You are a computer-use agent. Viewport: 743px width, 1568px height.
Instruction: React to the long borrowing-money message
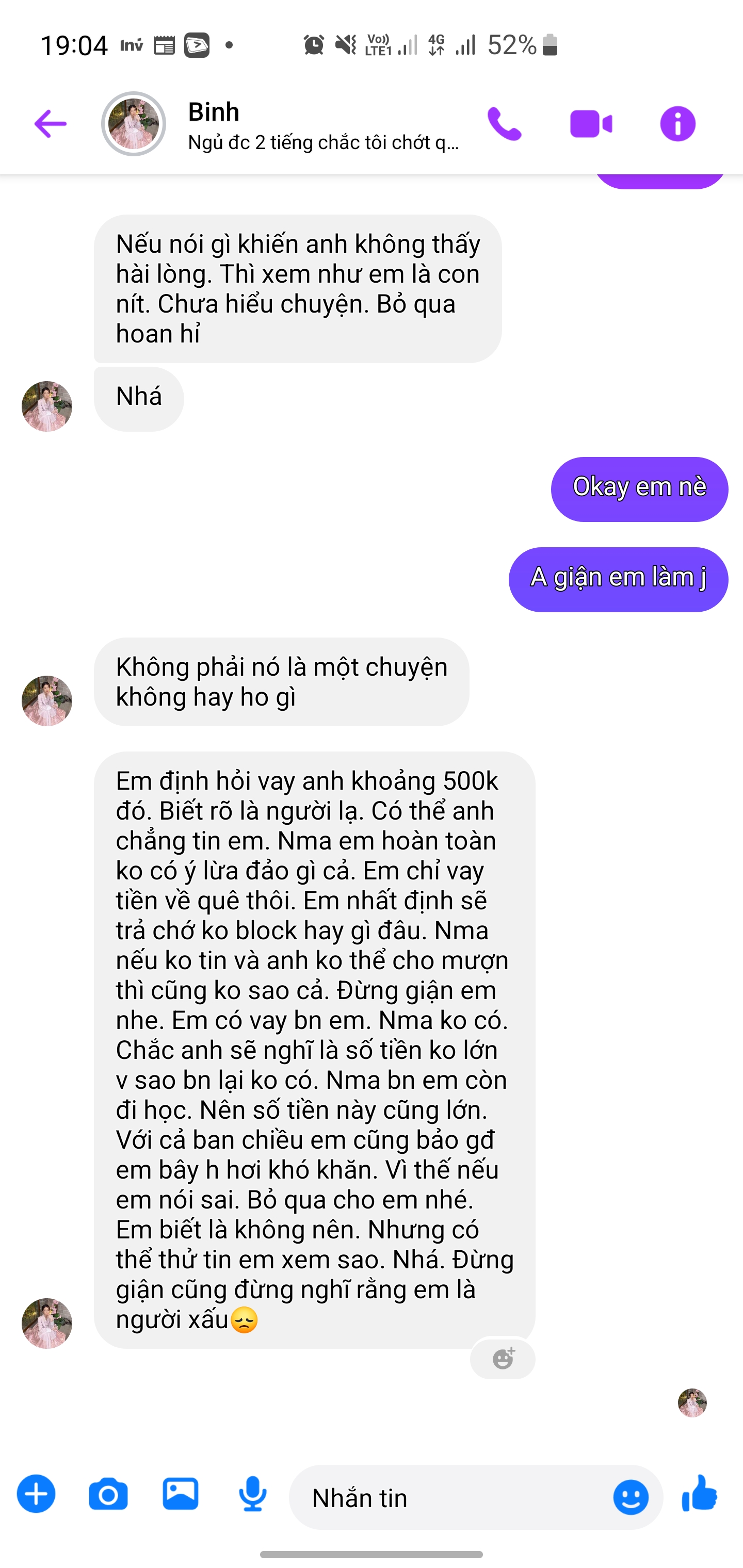click(x=503, y=1359)
